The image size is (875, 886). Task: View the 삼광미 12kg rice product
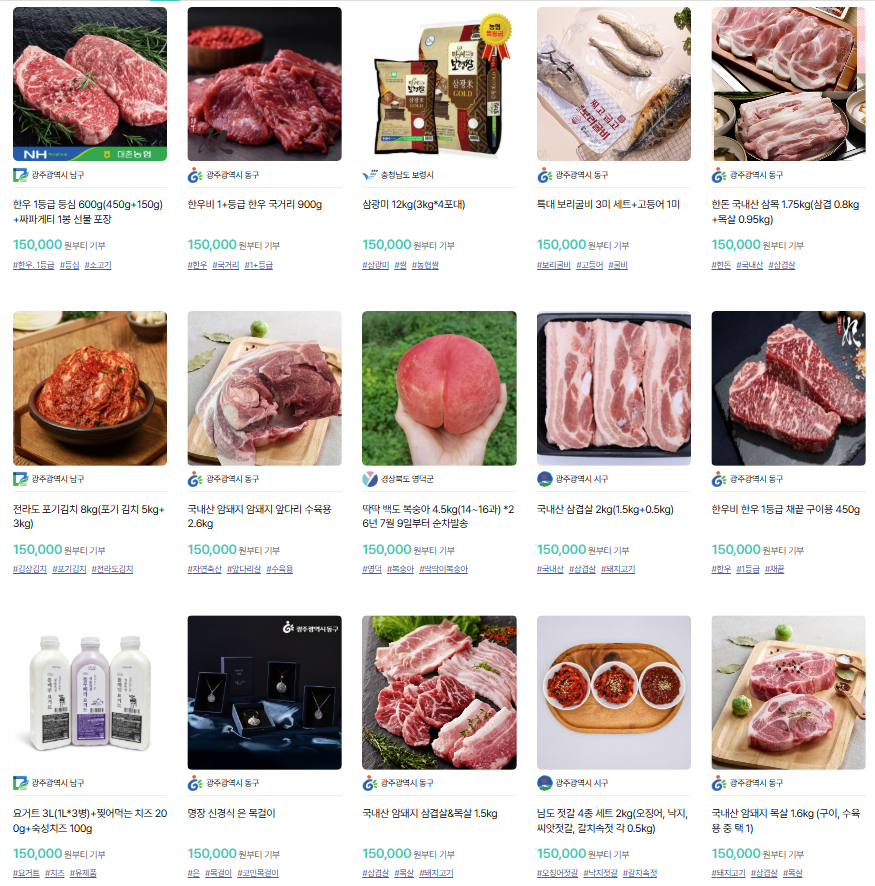coord(439,84)
